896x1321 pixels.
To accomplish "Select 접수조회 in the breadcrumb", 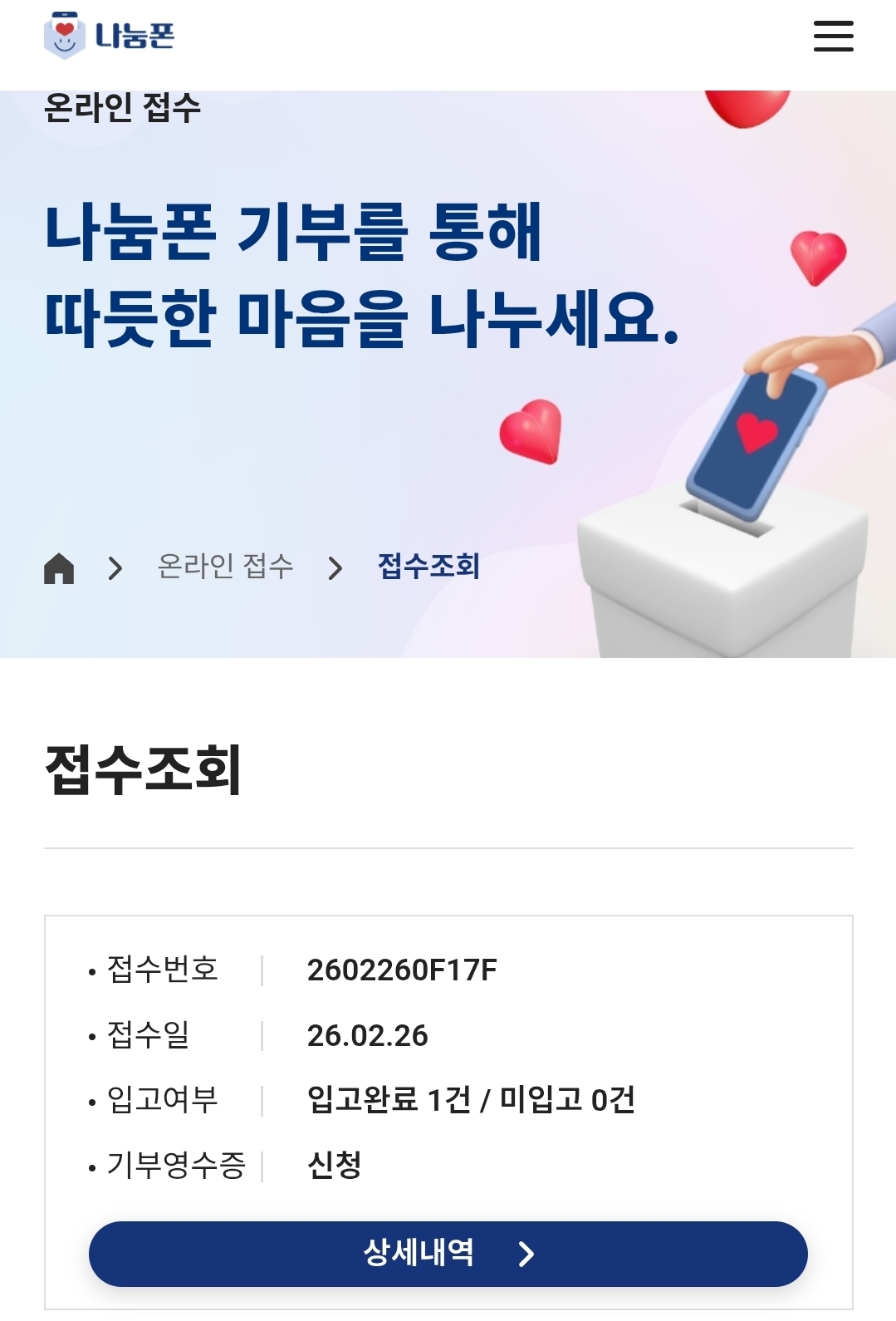I will 428,567.
